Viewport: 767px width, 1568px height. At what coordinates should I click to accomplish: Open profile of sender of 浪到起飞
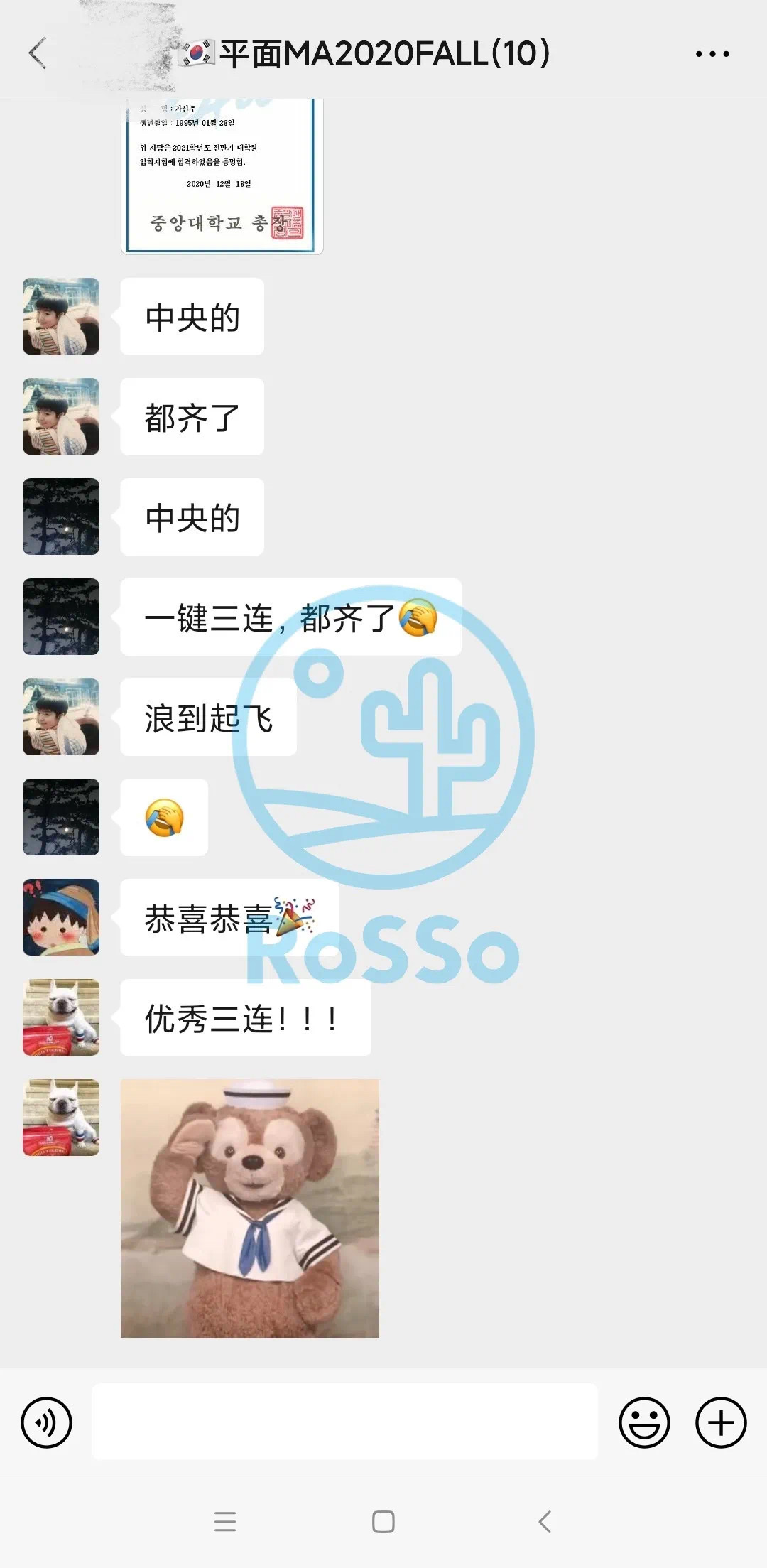(x=61, y=717)
